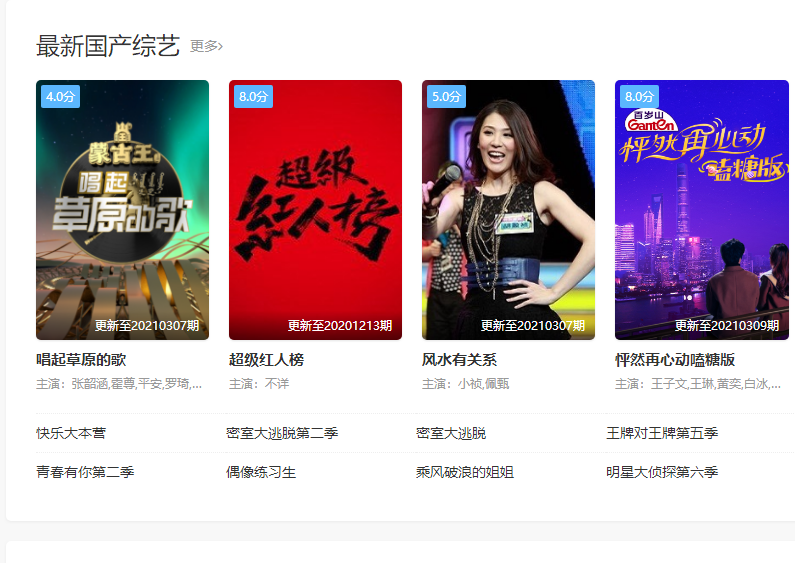Open 快乐大本营 from the list
795x563 pixels.
click(71, 433)
